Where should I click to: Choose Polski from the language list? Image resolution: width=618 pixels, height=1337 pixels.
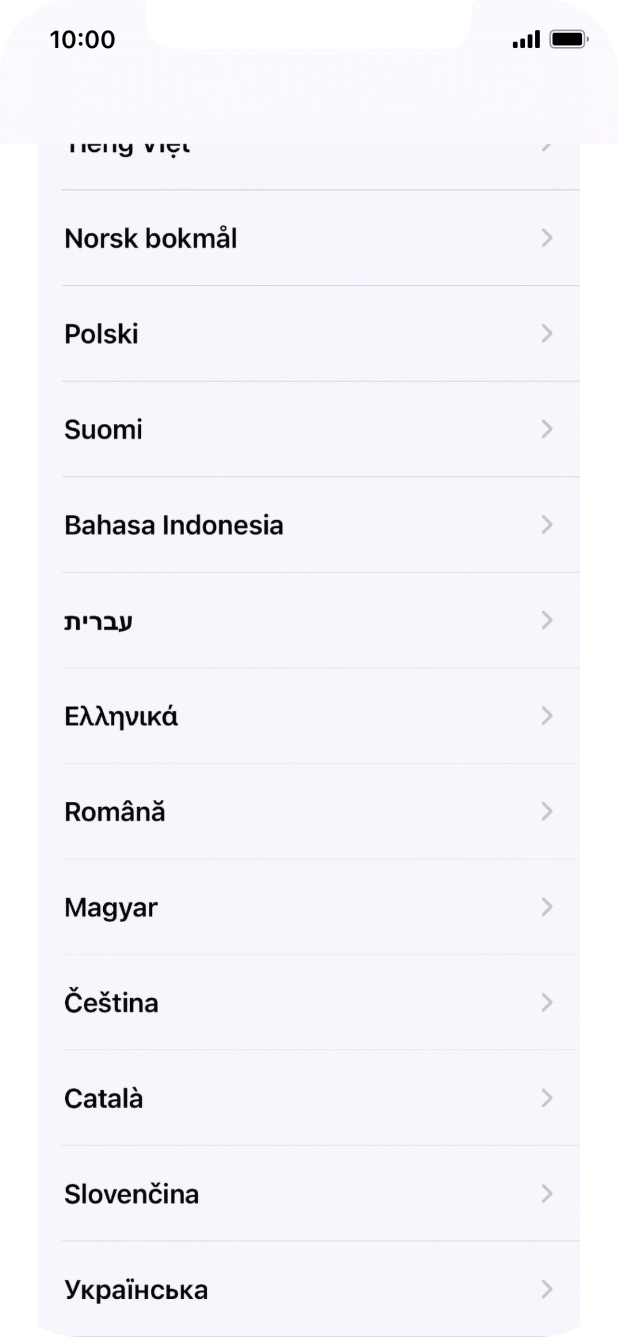(308, 334)
